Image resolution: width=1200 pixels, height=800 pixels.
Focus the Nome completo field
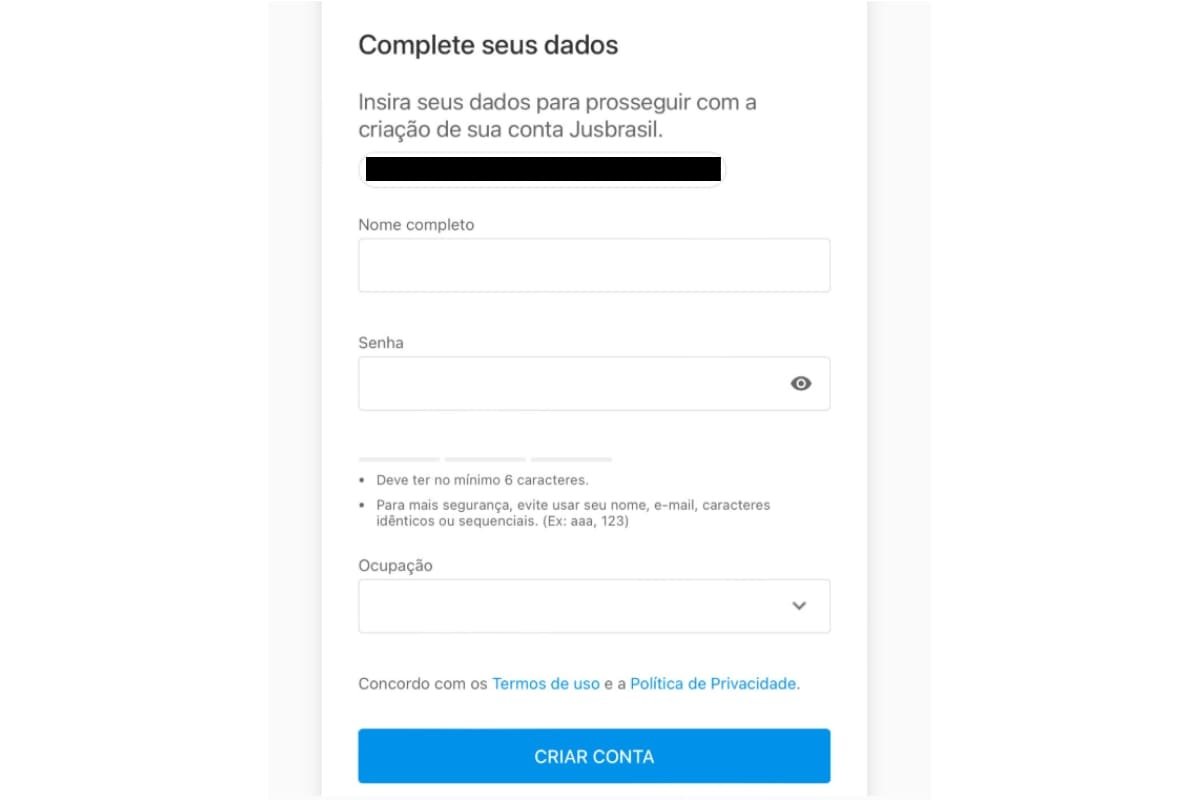(x=594, y=265)
